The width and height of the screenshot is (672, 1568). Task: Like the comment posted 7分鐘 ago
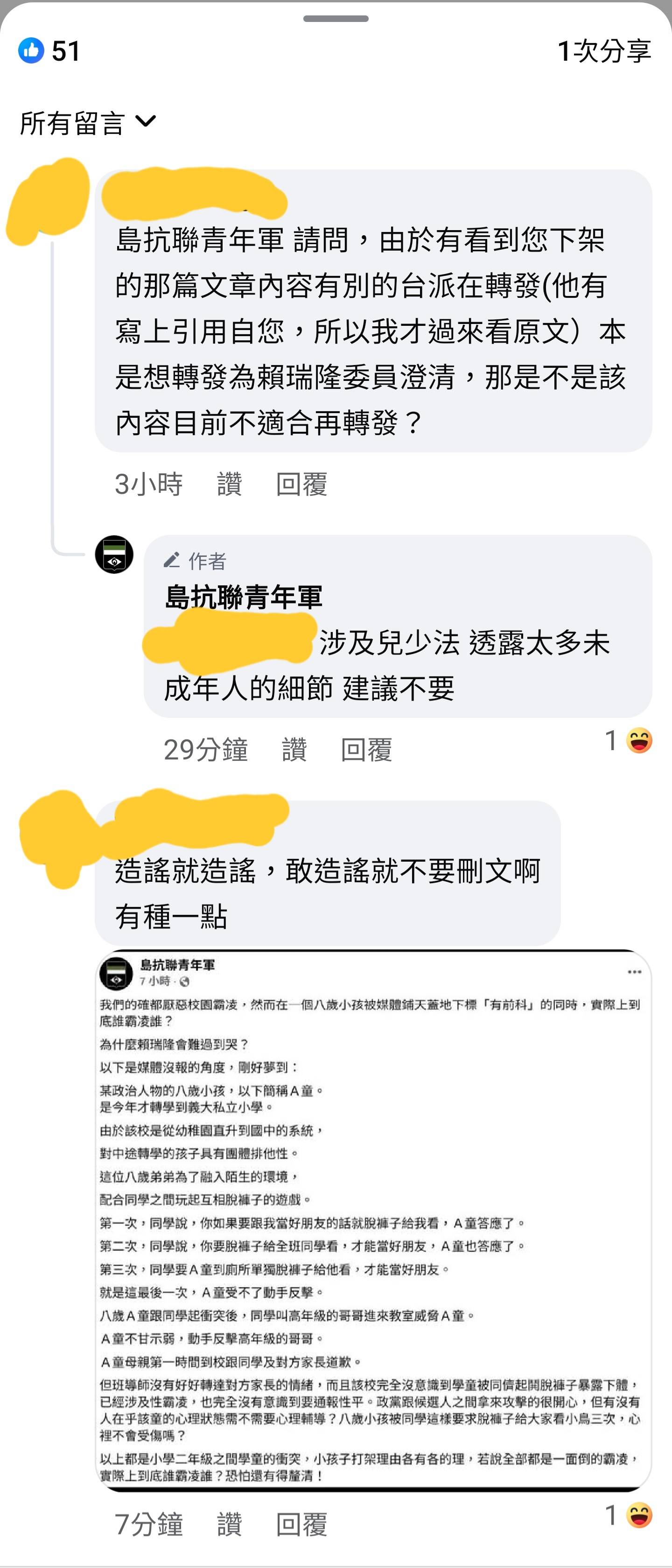point(230,1525)
